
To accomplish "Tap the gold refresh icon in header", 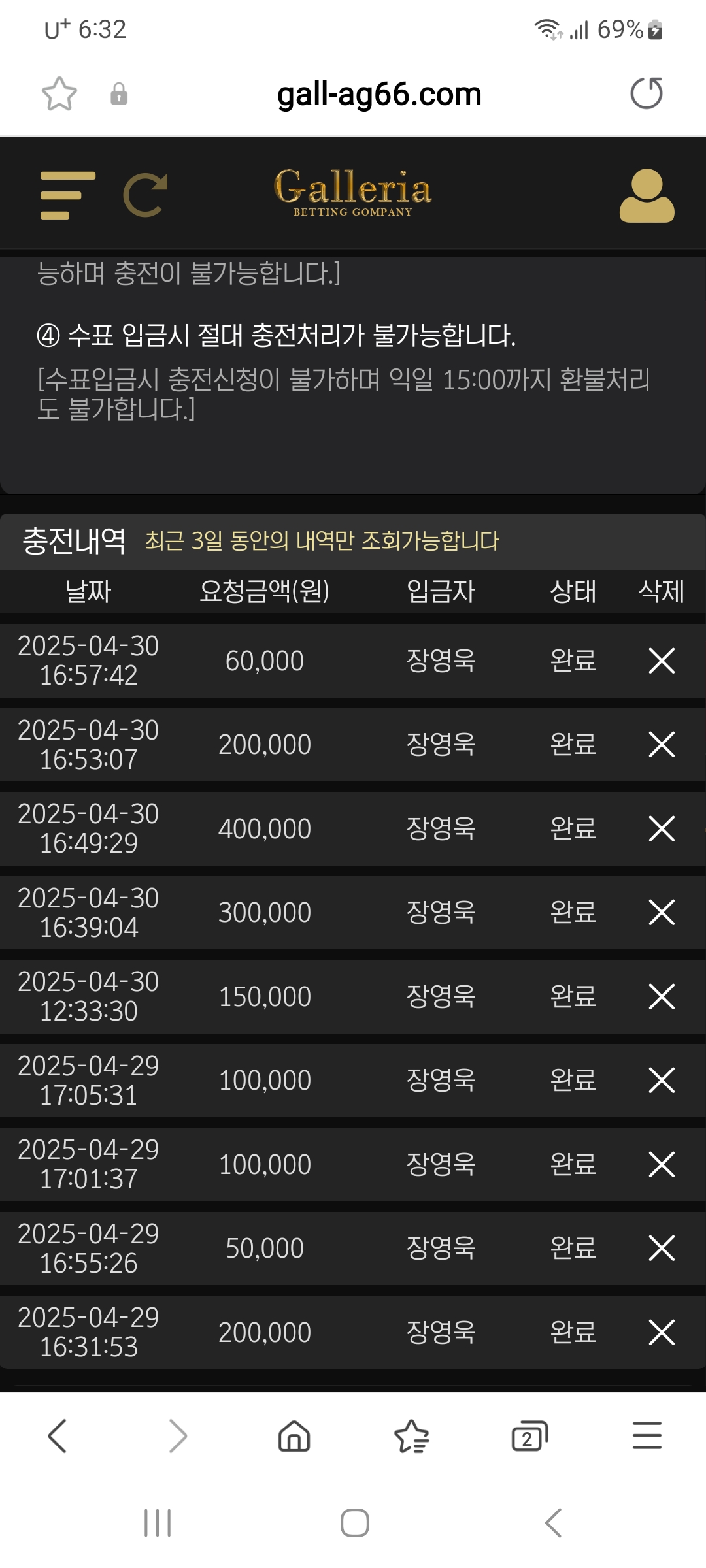I will tap(146, 195).
